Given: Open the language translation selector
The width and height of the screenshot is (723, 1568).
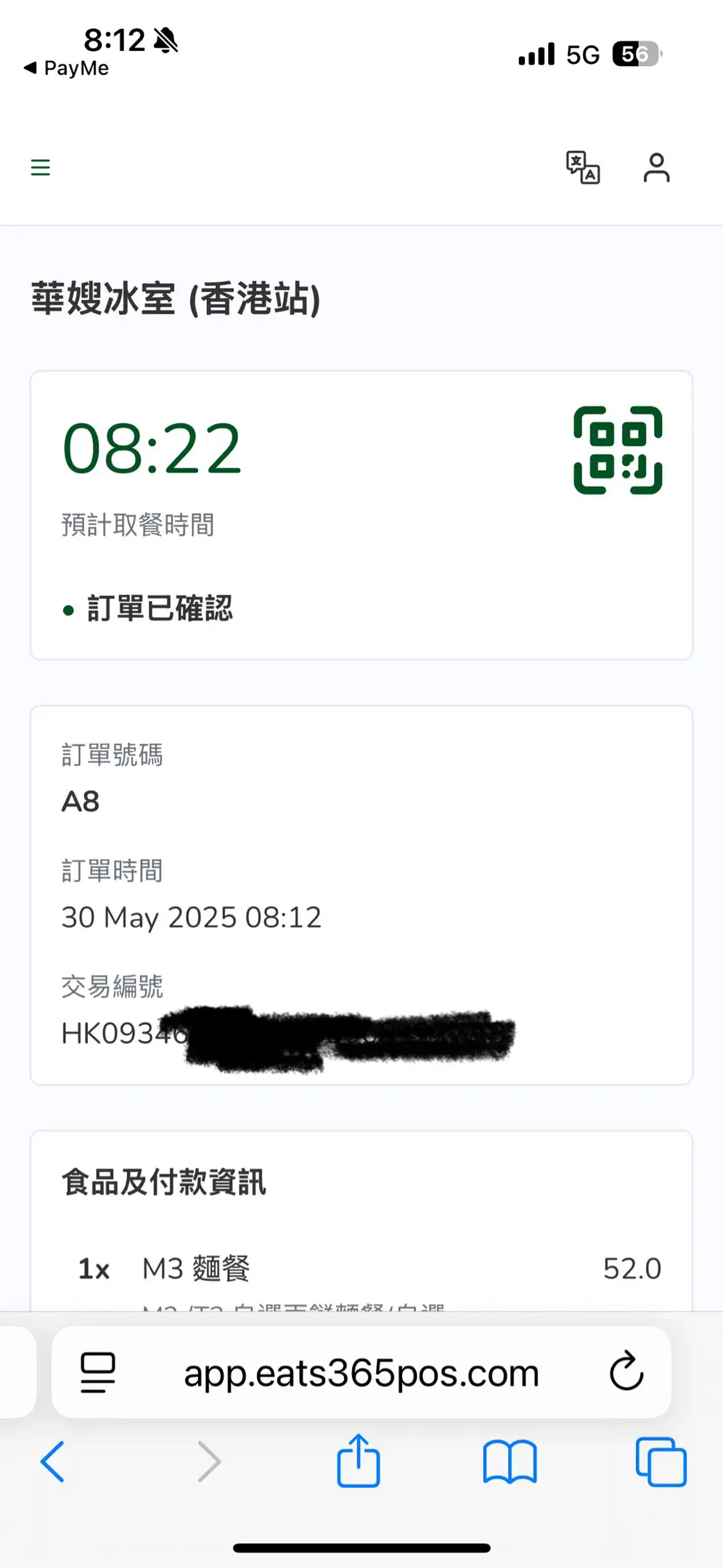Looking at the screenshot, I should pyautogui.click(x=583, y=168).
